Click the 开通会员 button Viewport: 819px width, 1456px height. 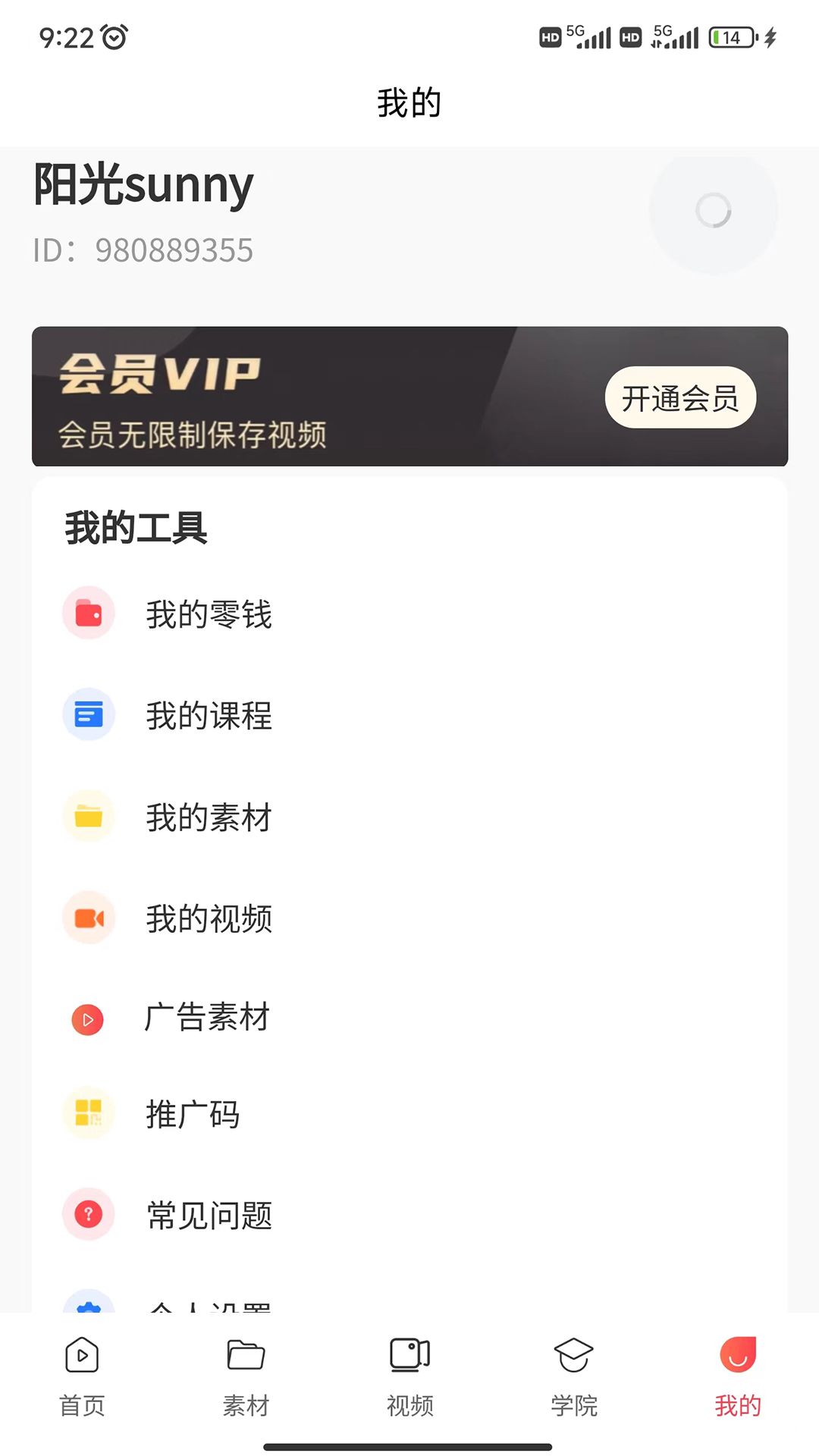tap(680, 397)
